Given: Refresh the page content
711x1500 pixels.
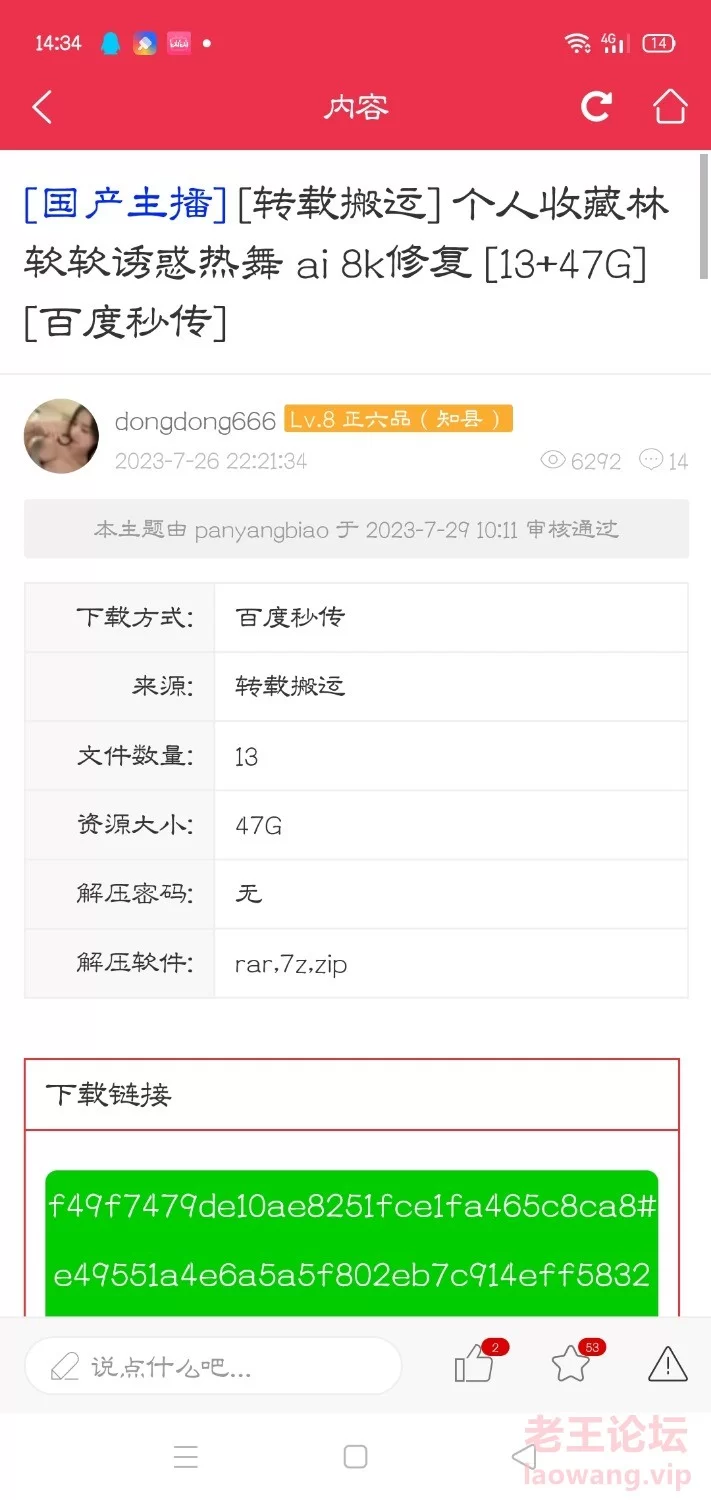Looking at the screenshot, I should tap(596, 106).
